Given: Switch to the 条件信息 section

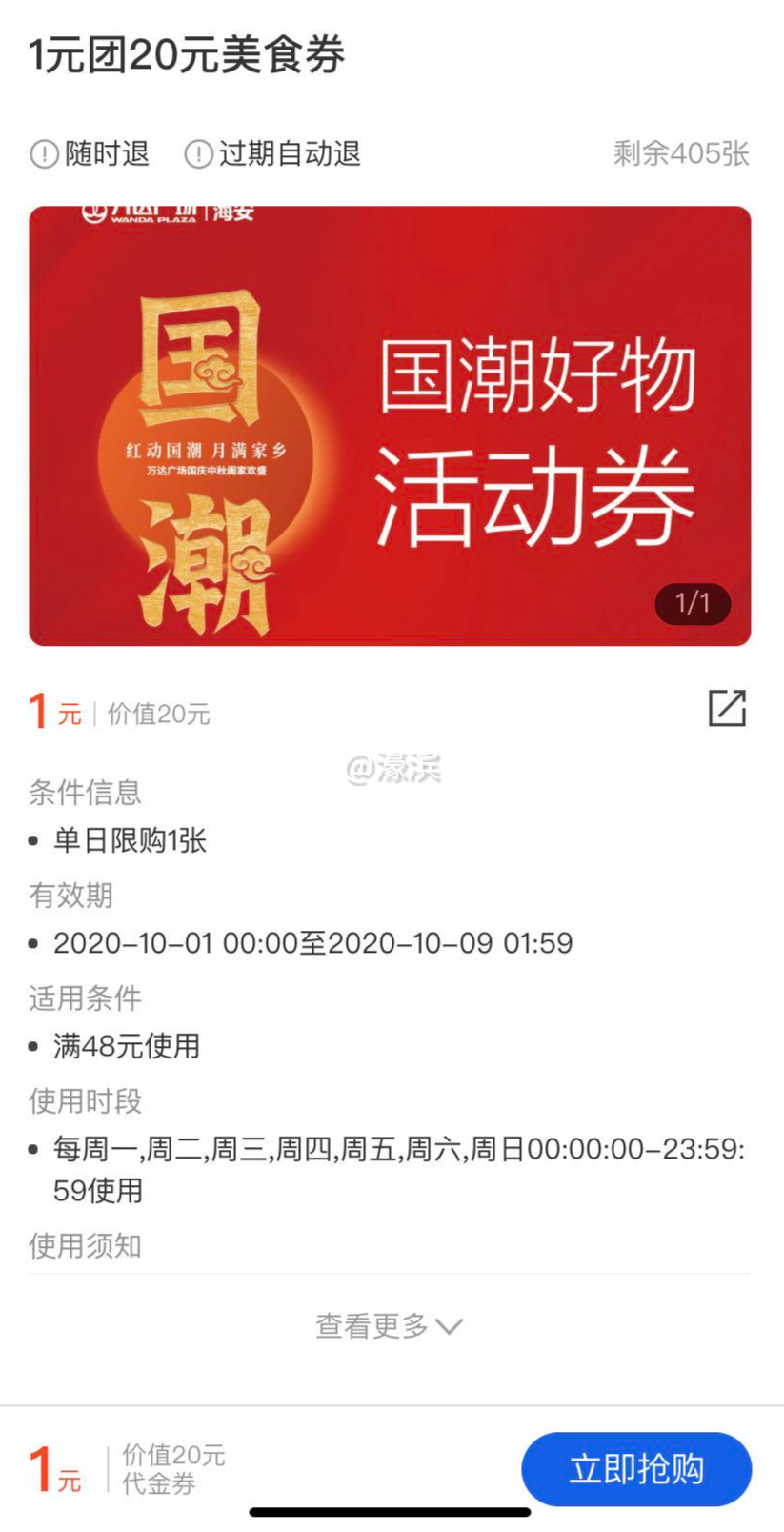Looking at the screenshot, I should pyautogui.click(x=83, y=792).
